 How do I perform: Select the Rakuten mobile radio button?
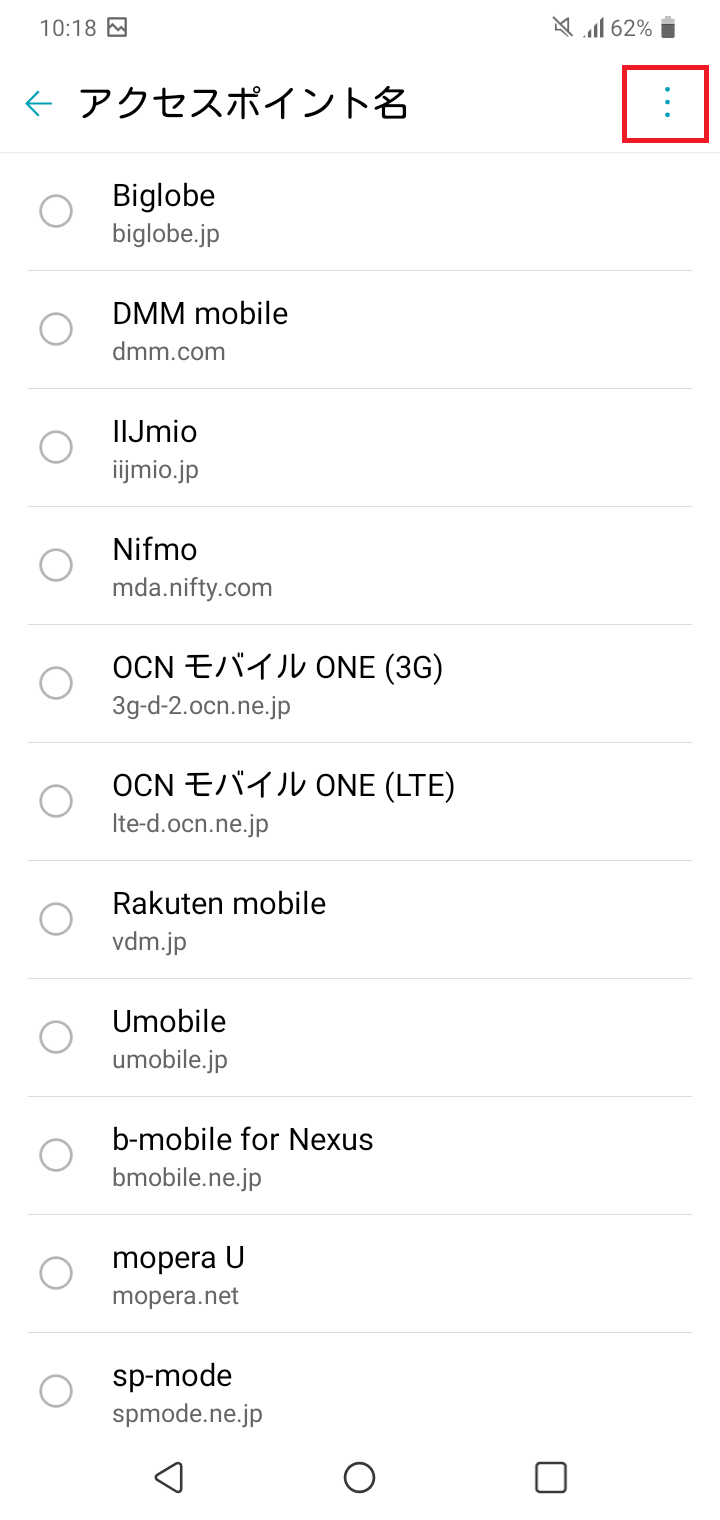coord(56,919)
